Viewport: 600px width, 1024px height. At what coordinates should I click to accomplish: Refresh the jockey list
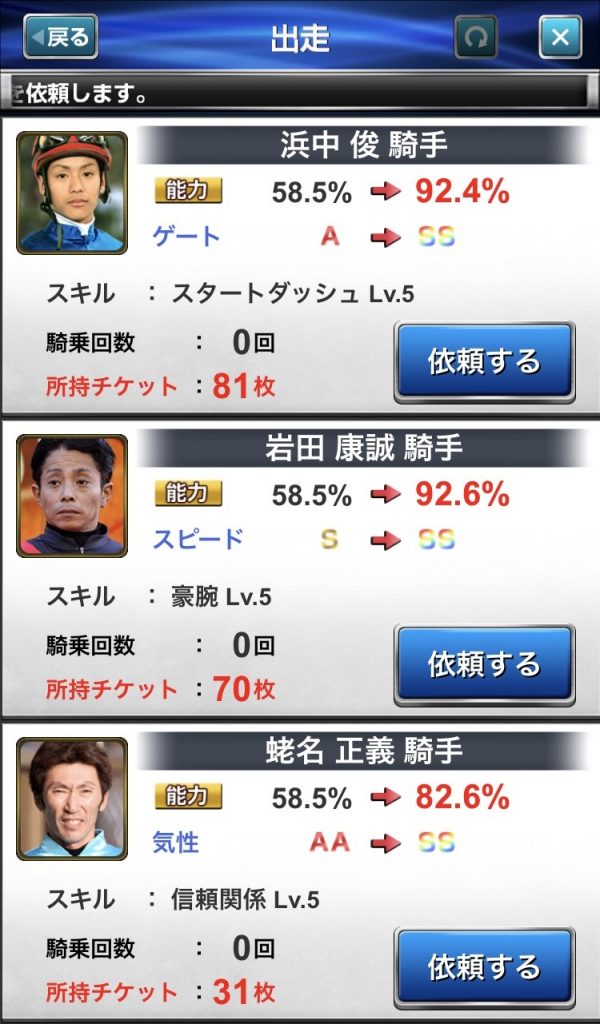[x=476, y=38]
